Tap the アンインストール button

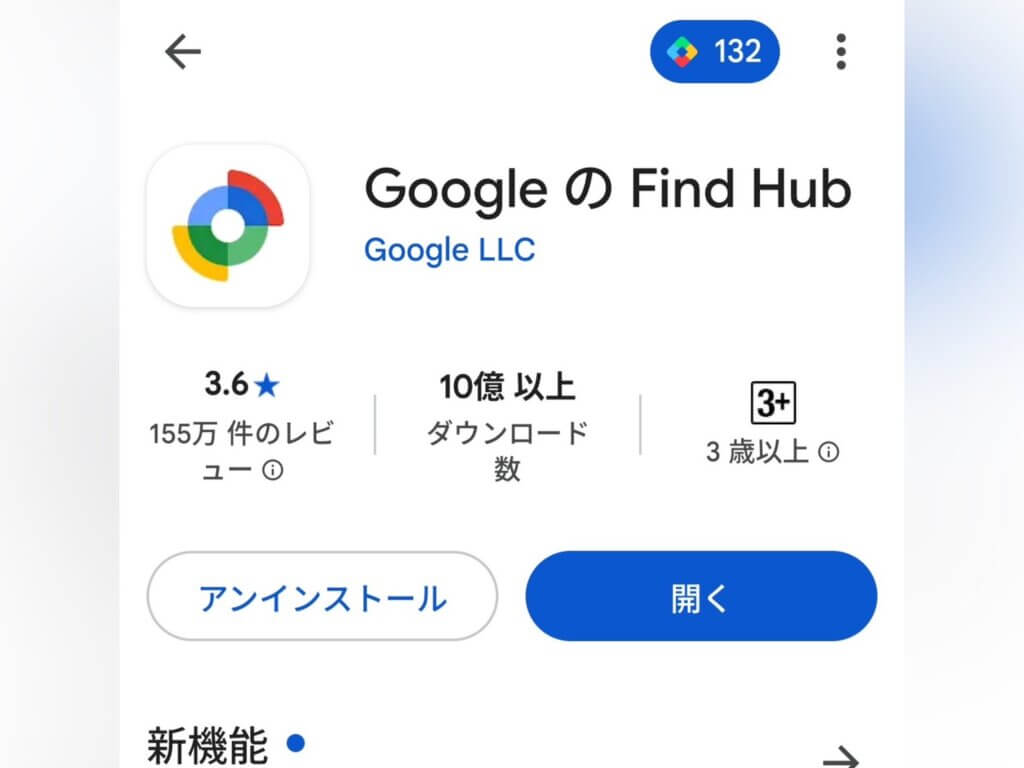point(322,596)
